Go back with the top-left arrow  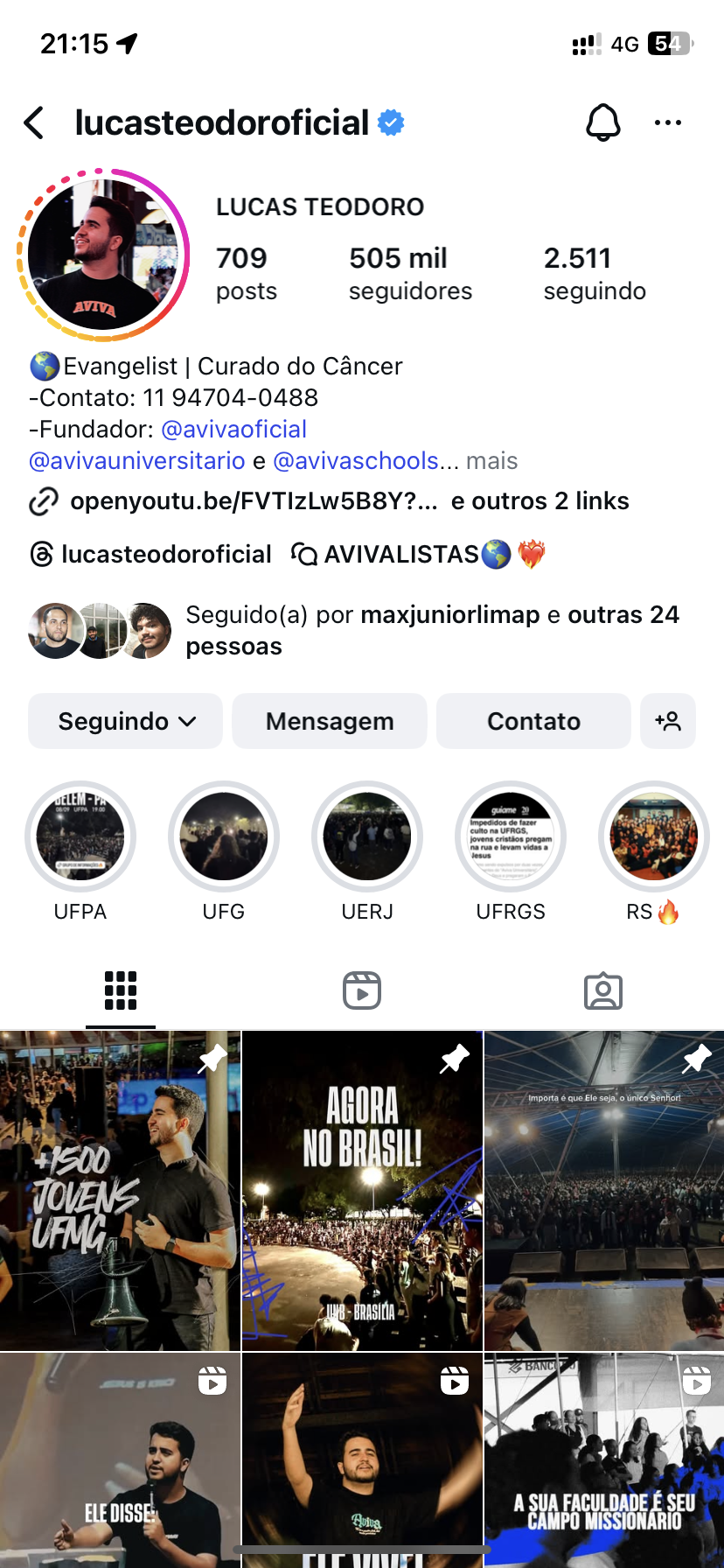[35, 123]
